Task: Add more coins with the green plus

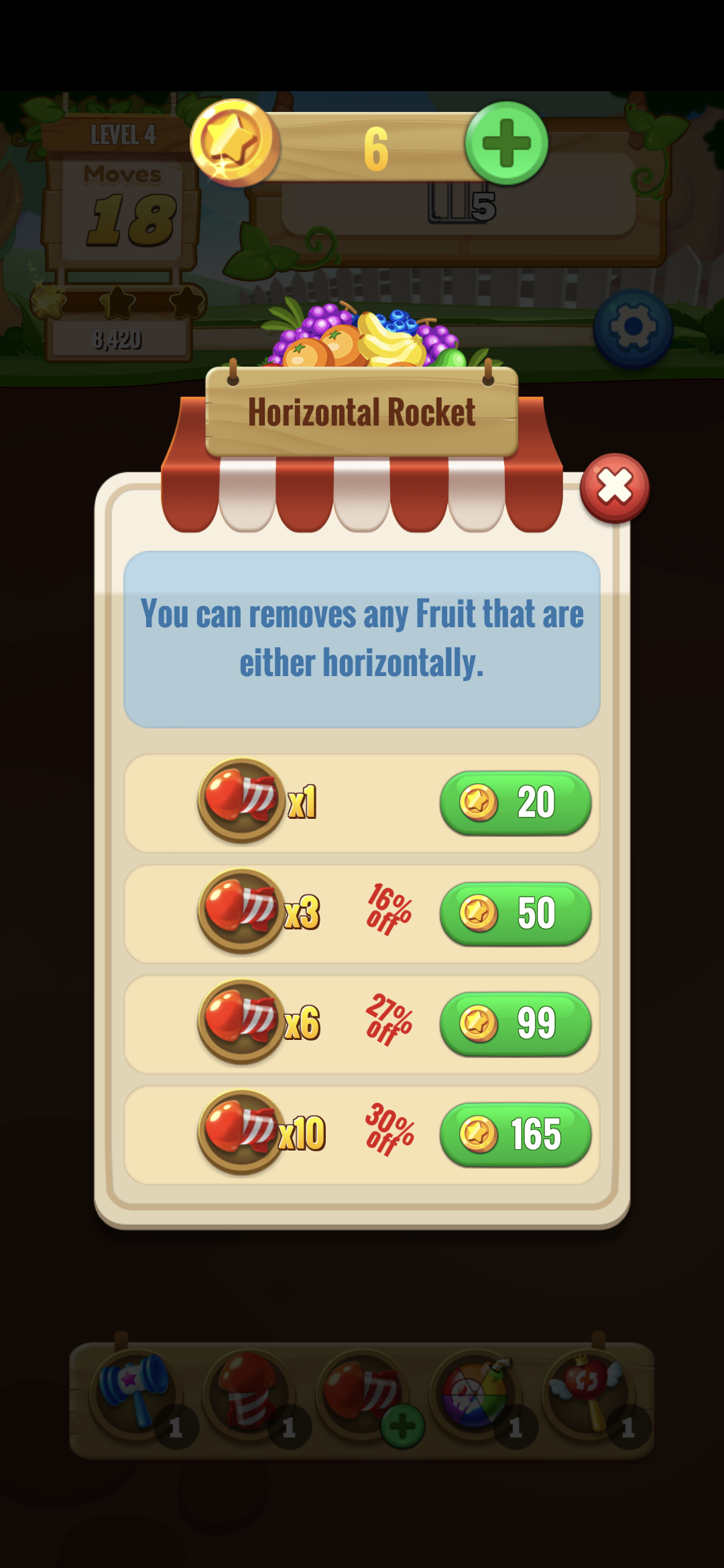Action: point(506,143)
